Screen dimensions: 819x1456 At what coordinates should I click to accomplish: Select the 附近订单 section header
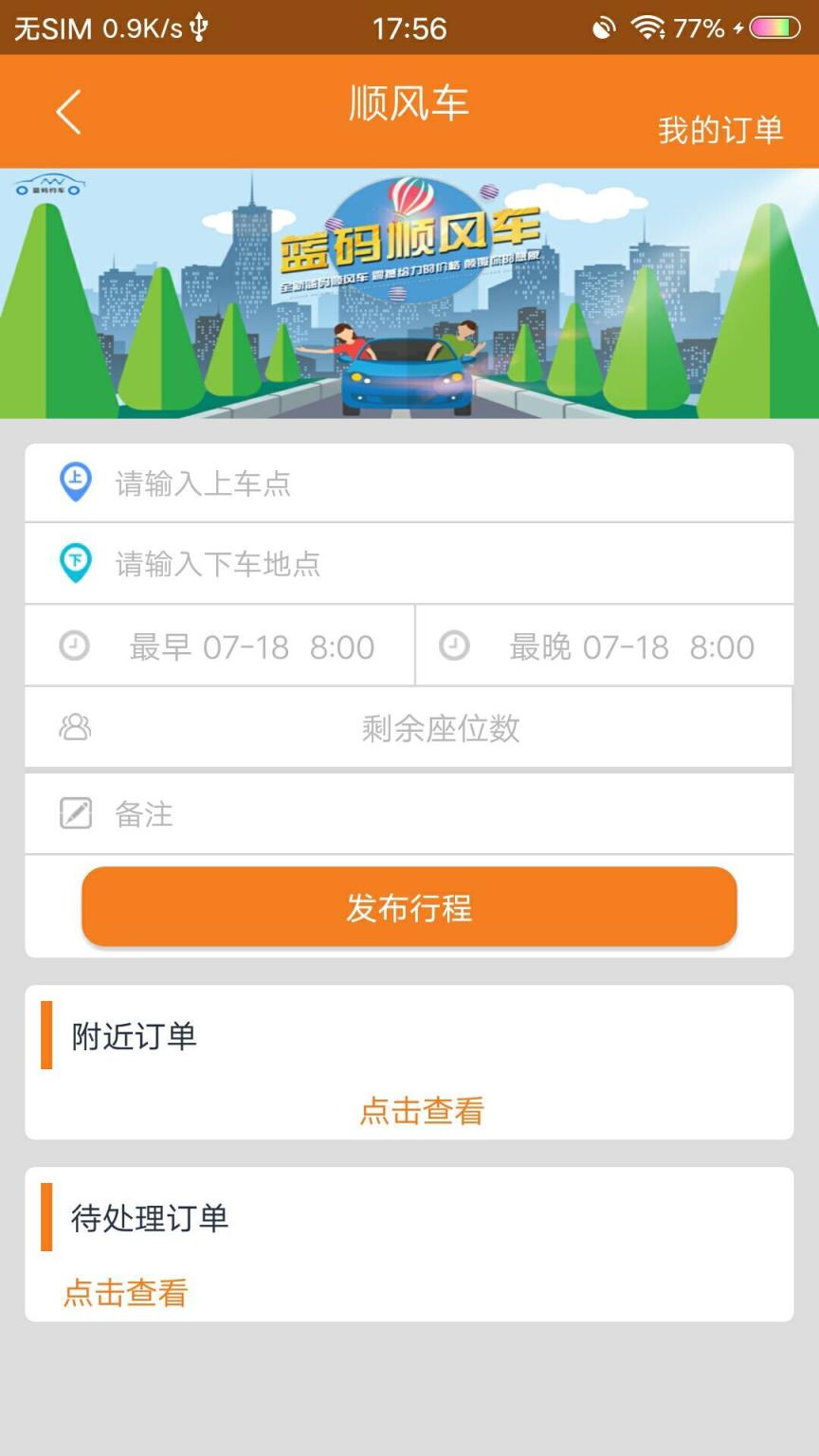(x=131, y=1037)
